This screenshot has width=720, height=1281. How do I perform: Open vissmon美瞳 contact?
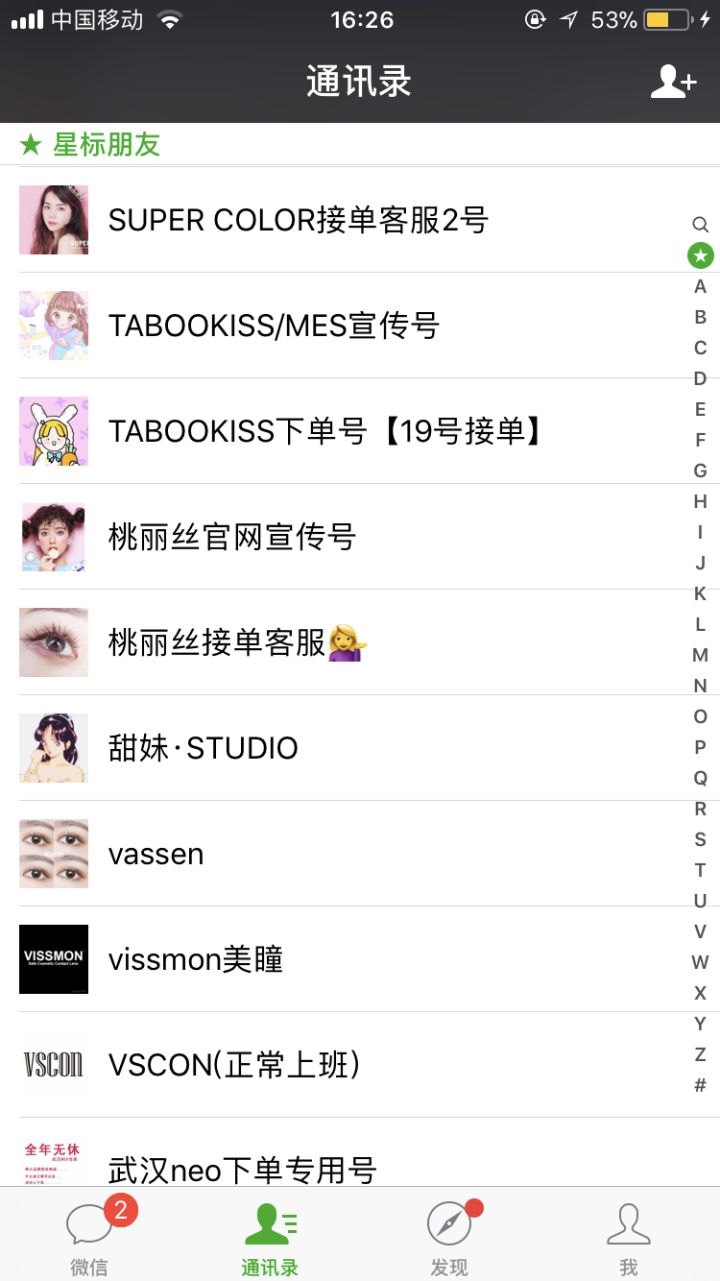coord(196,960)
